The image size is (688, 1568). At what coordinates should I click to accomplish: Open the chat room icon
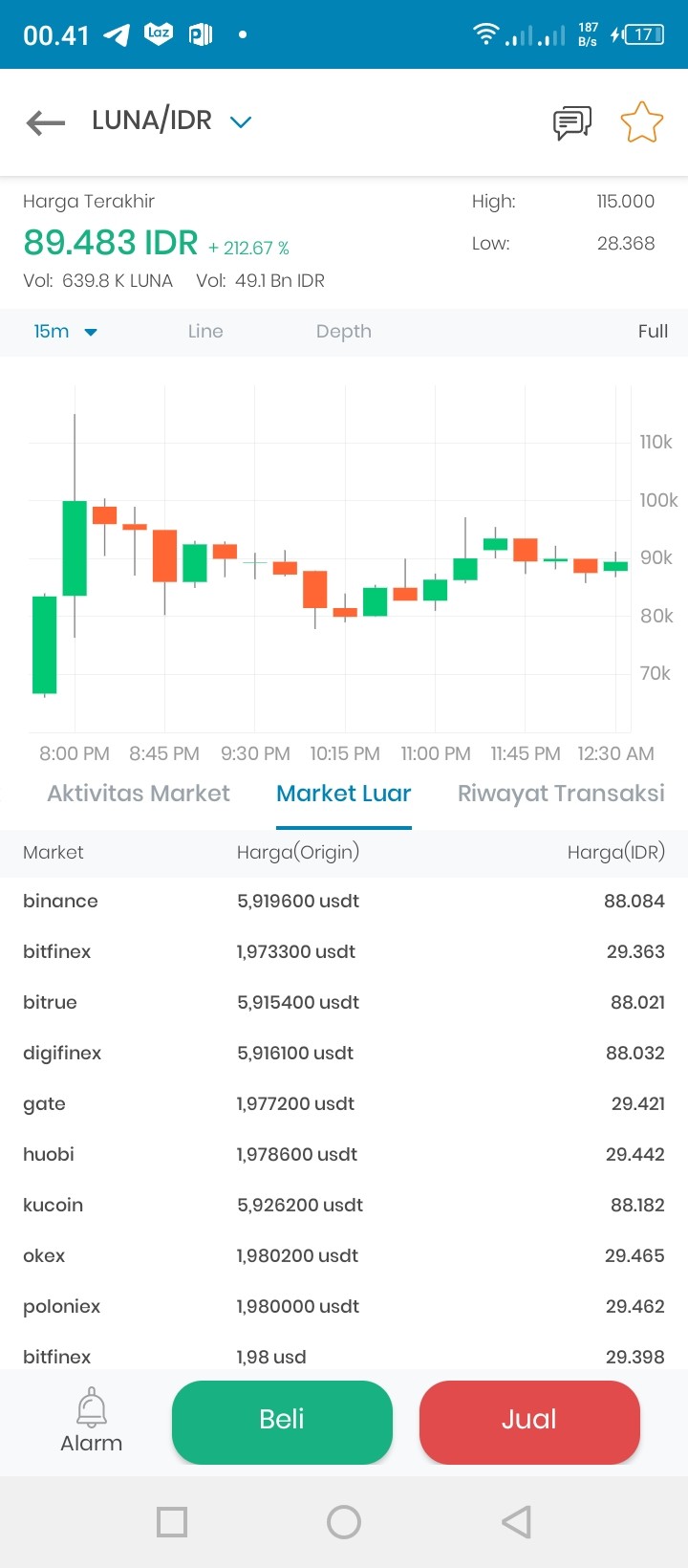click(x=572, y=122)
